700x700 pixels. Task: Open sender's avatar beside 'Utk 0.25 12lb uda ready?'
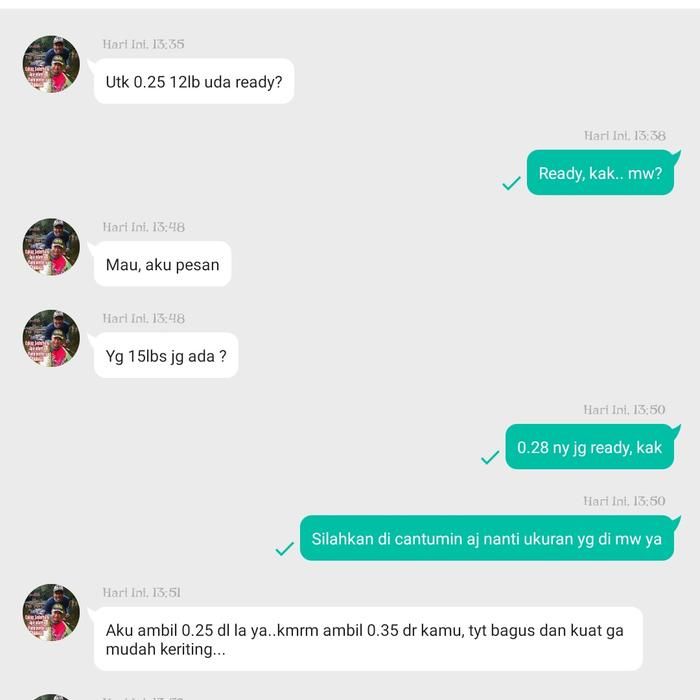click(x=51, y=64)
